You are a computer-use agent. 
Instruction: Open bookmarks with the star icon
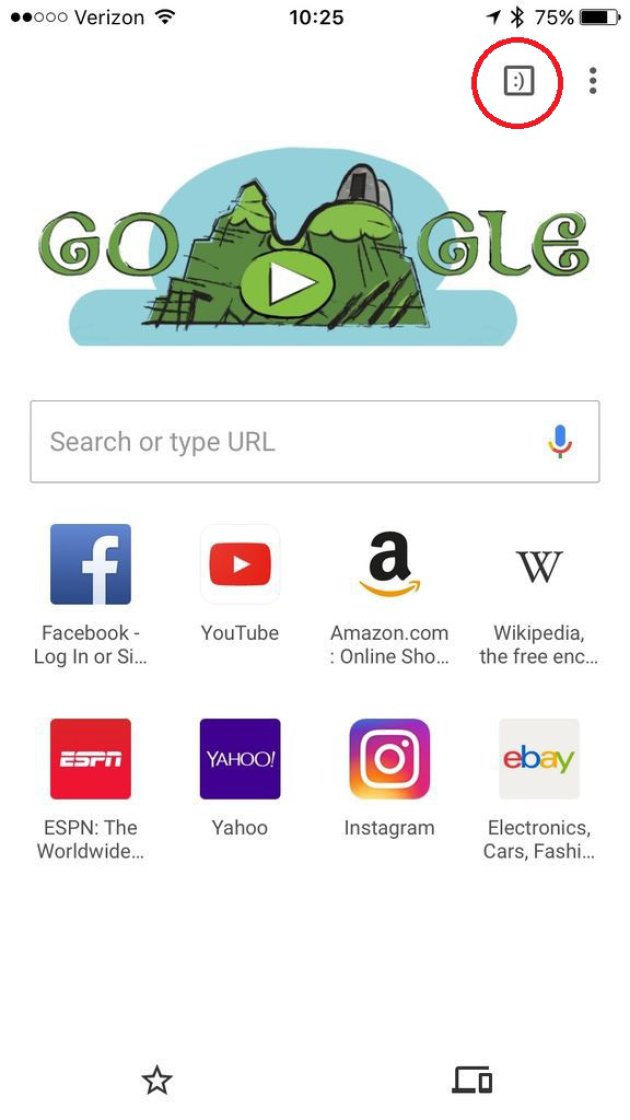(x=157, y=1080)
